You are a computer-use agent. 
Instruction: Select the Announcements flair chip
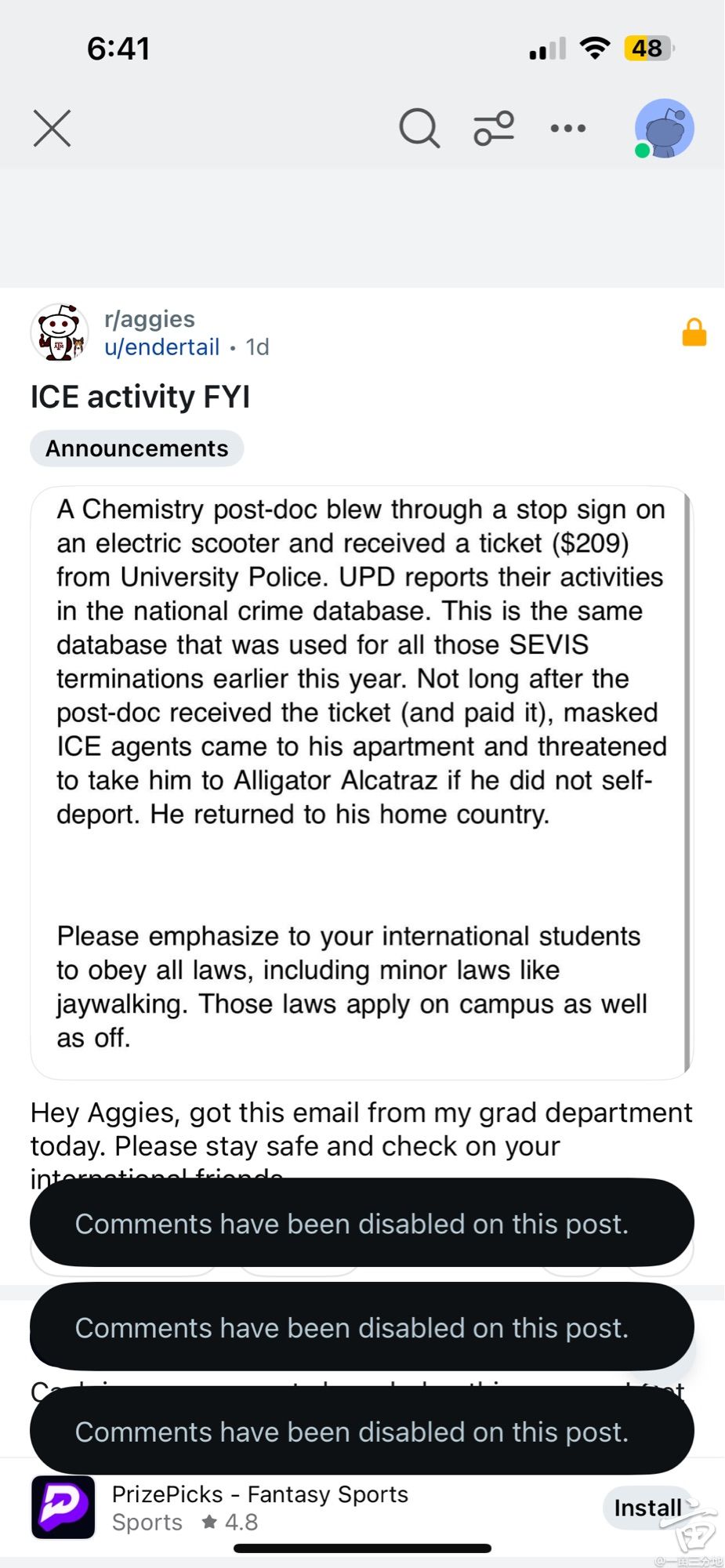pyautogui.click(x=137, y=448)
